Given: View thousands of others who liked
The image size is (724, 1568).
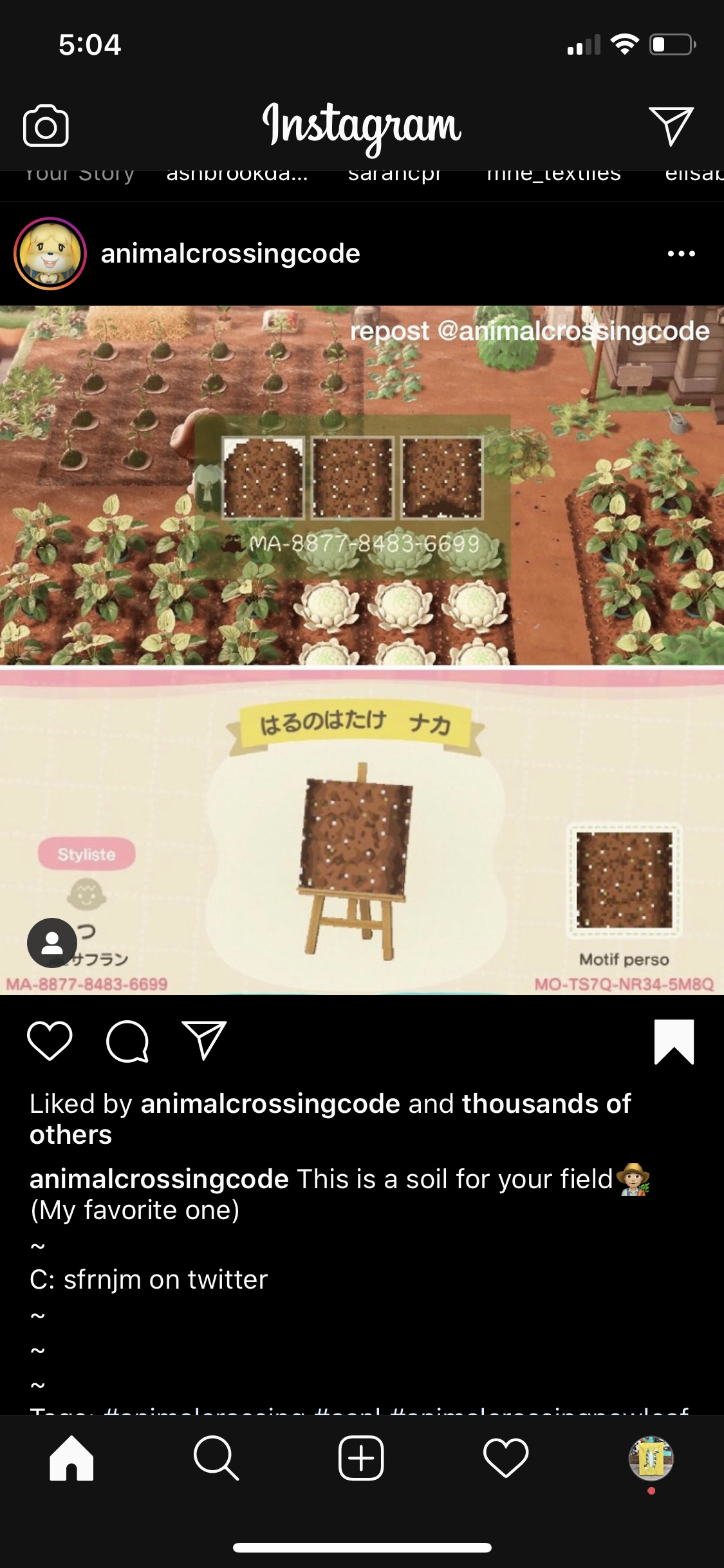Looking at the screenshot, I should tap(546, 1104).
